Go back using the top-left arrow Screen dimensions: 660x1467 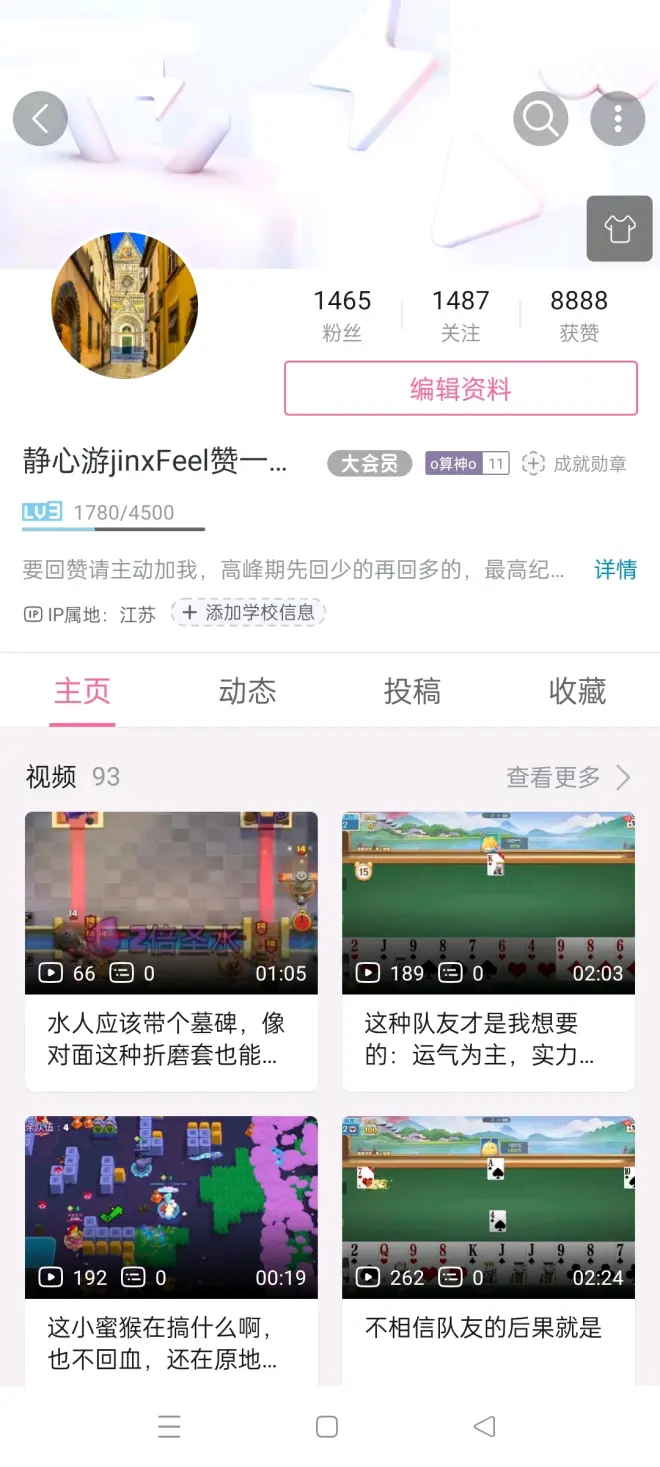point(40,119)
